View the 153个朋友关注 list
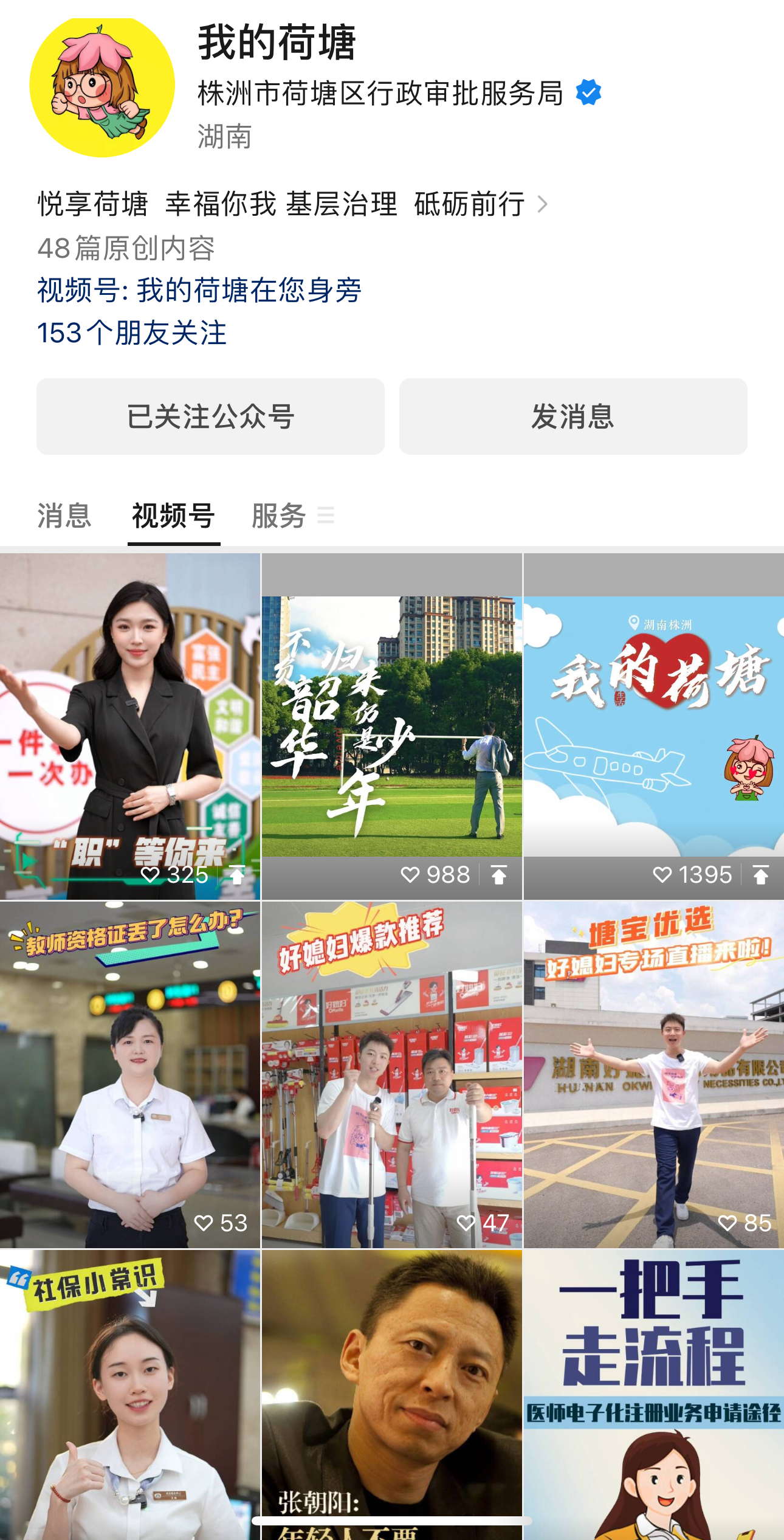 point(132,333)
